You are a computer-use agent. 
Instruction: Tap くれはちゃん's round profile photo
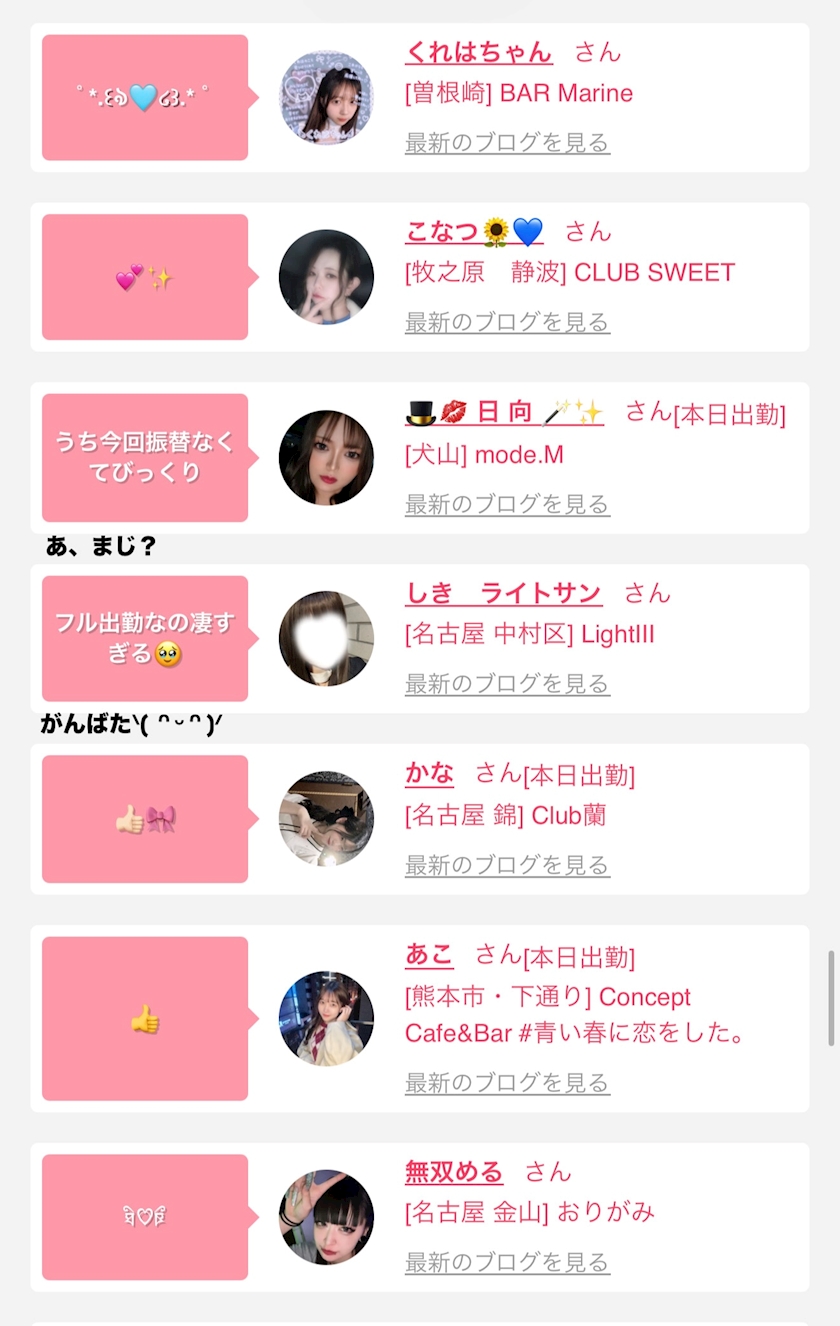tap(326, 98)
